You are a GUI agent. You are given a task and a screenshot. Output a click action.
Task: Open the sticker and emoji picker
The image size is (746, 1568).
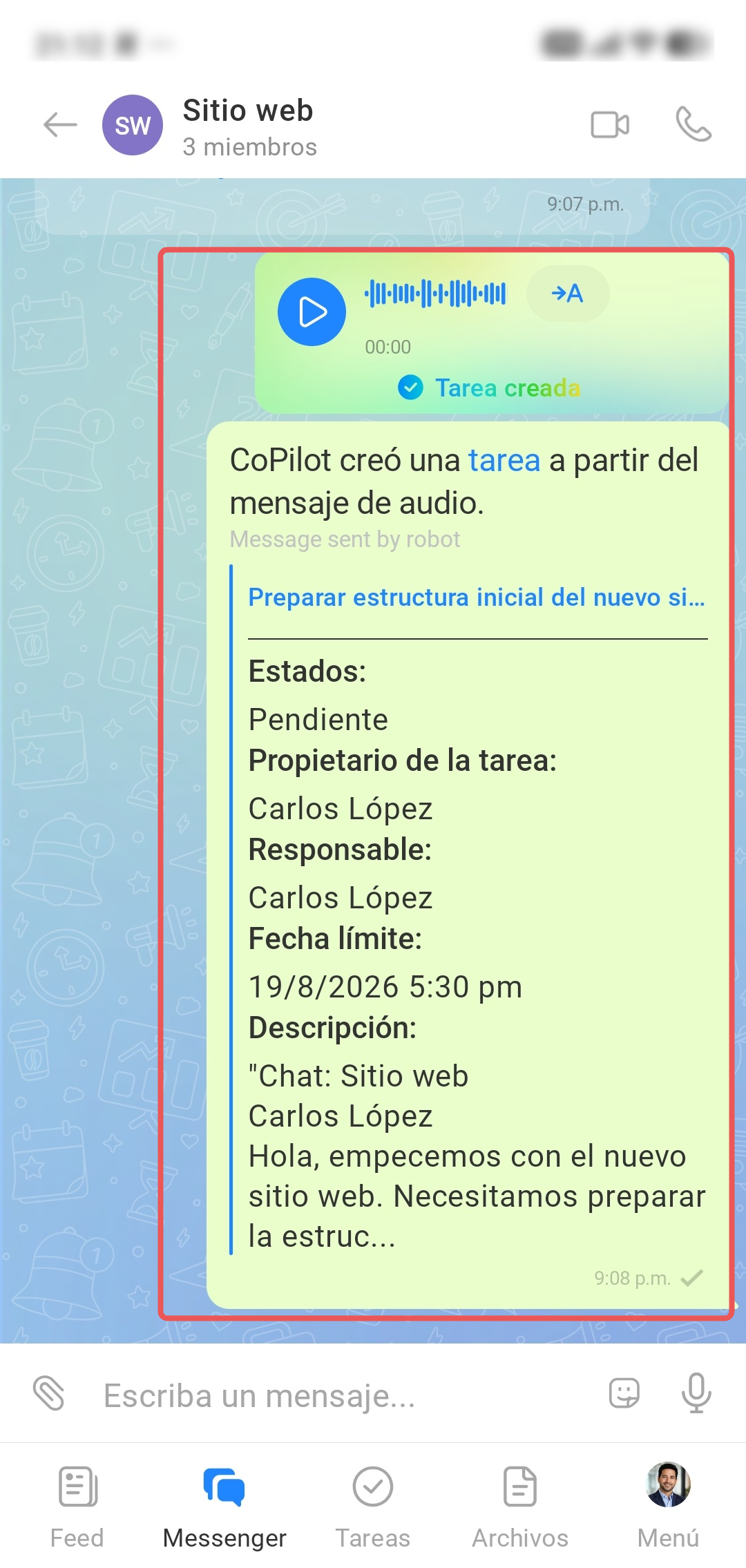(624, 1393)
